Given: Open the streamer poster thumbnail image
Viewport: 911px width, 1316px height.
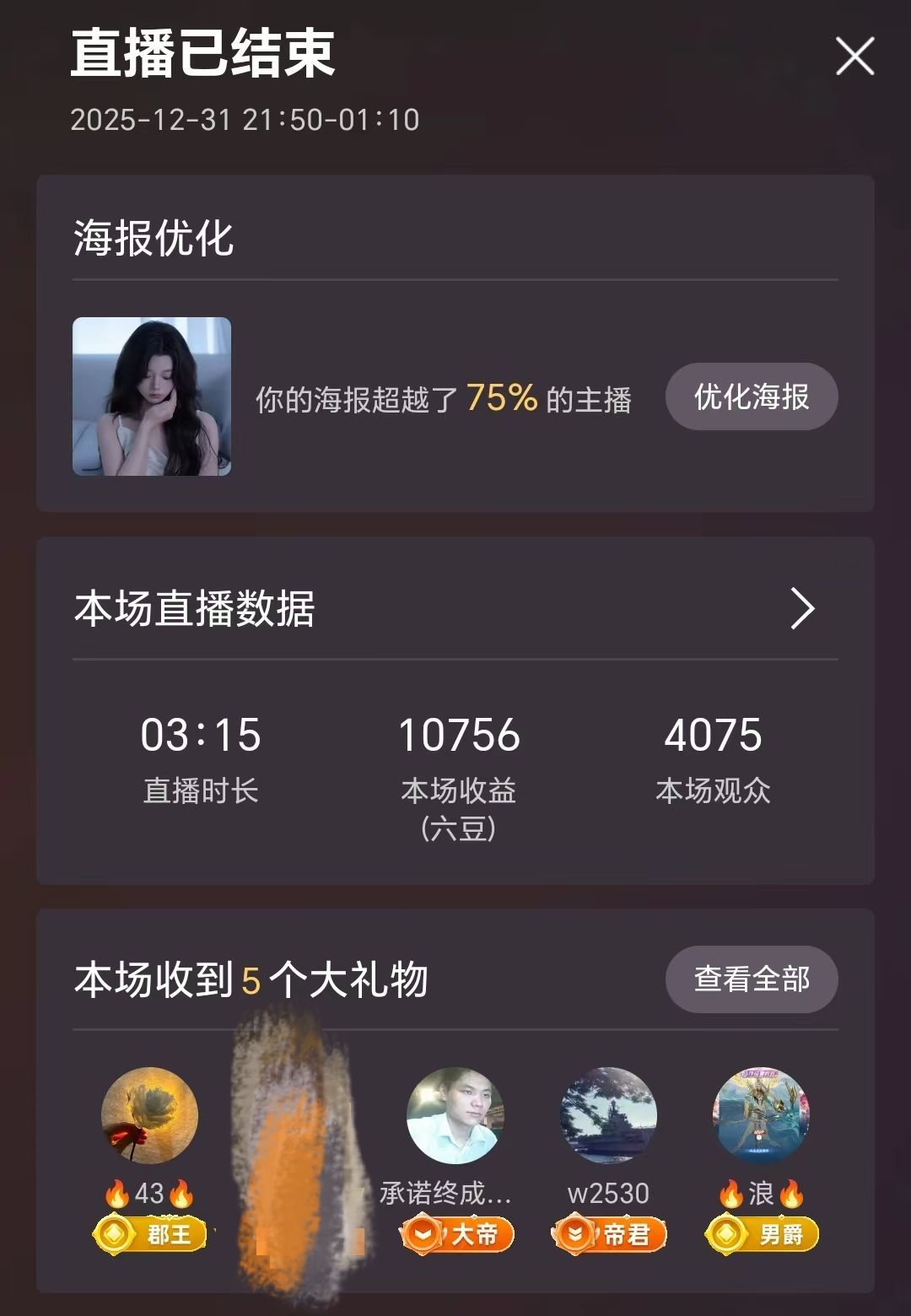Looking at the screenshot, I should [150, 397].
